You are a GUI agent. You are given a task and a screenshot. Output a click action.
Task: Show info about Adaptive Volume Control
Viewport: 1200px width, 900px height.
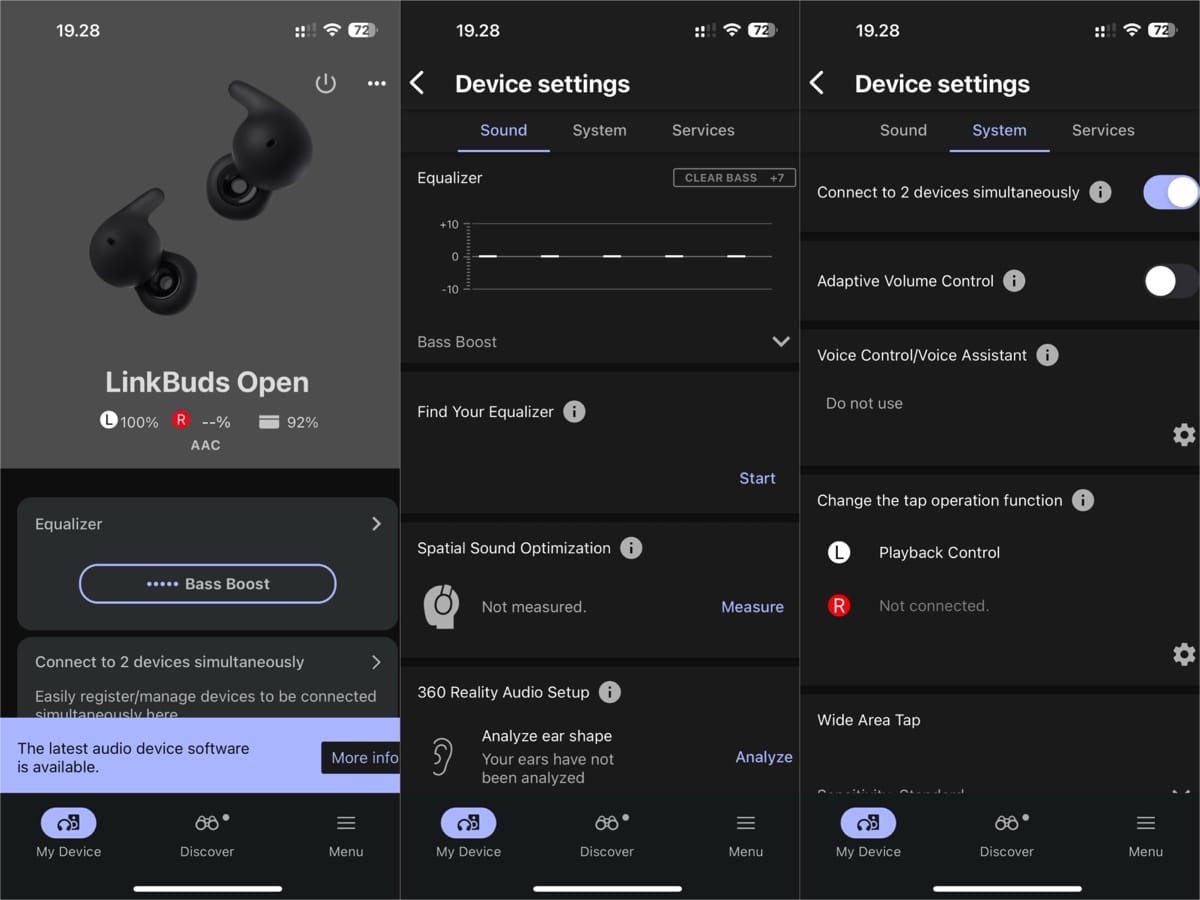(1014, 281)
